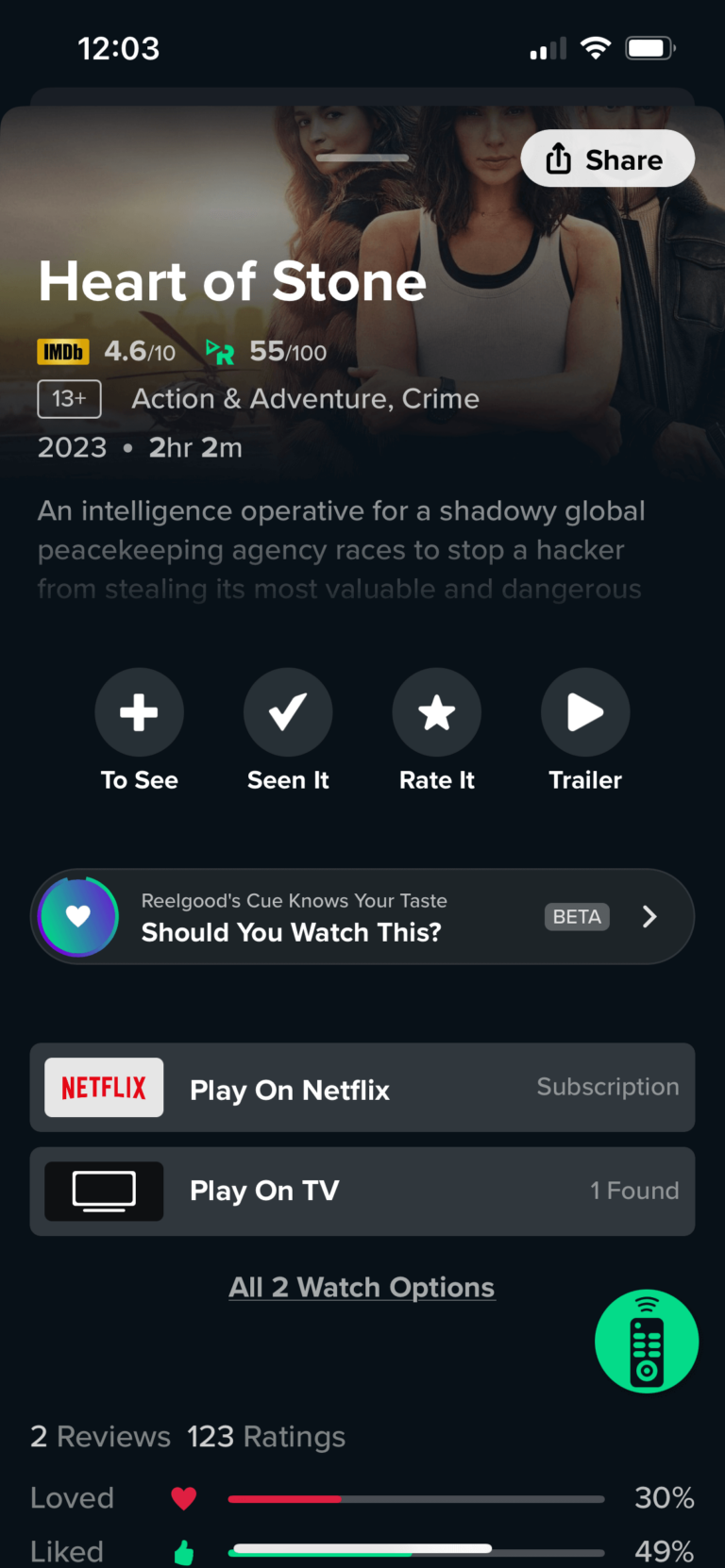The image size is (725, 1568).
Task: Tap the Netflix logo icon
Action: [104, 1087]
